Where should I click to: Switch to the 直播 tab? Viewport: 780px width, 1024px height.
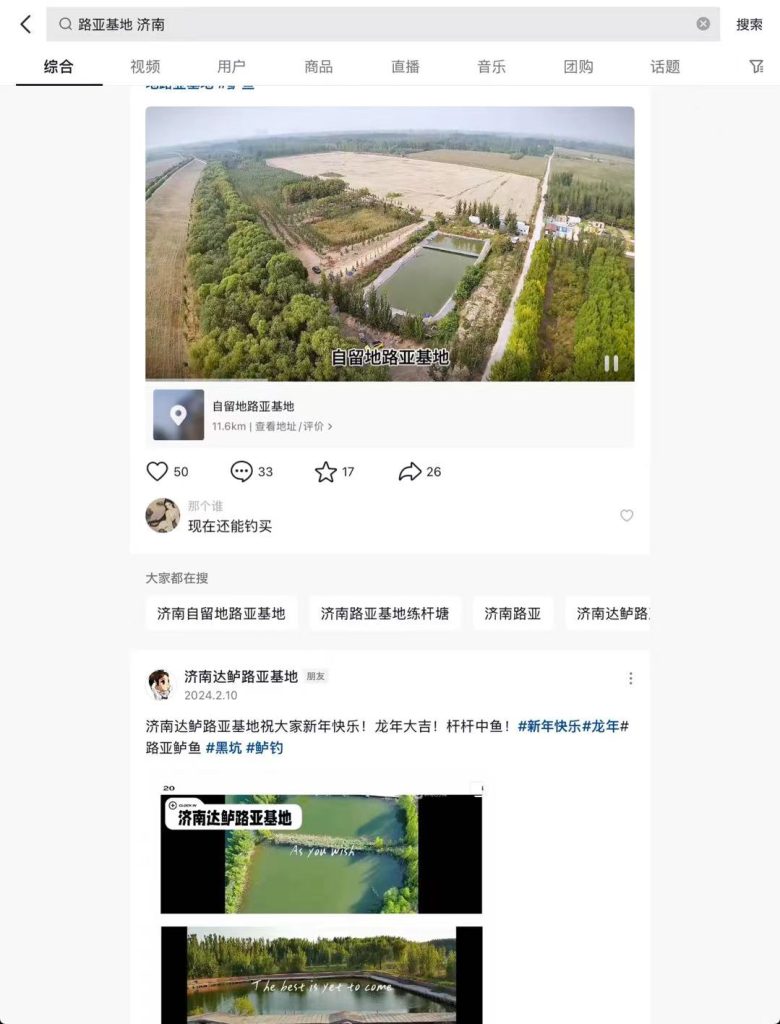click(x=405, y=66)
